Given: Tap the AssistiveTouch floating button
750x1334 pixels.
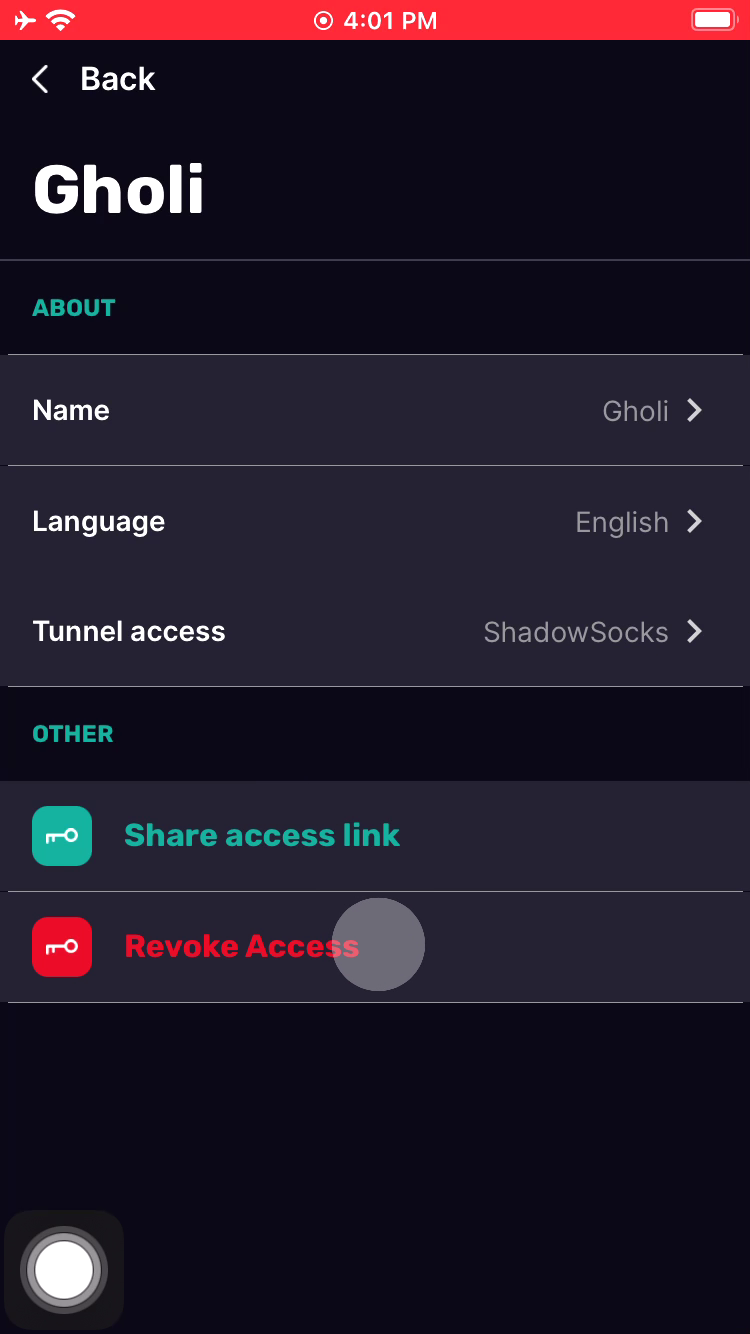Looking at the screenshot, I should [64, 1270].
